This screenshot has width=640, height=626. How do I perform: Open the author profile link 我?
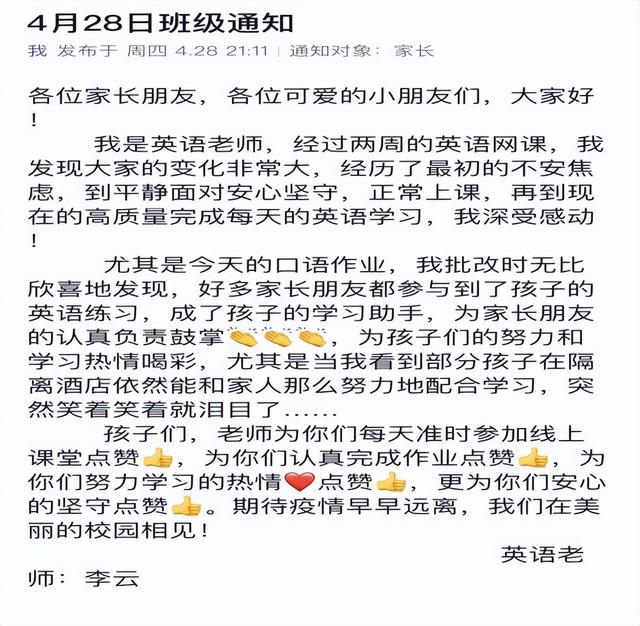(36, 49)
